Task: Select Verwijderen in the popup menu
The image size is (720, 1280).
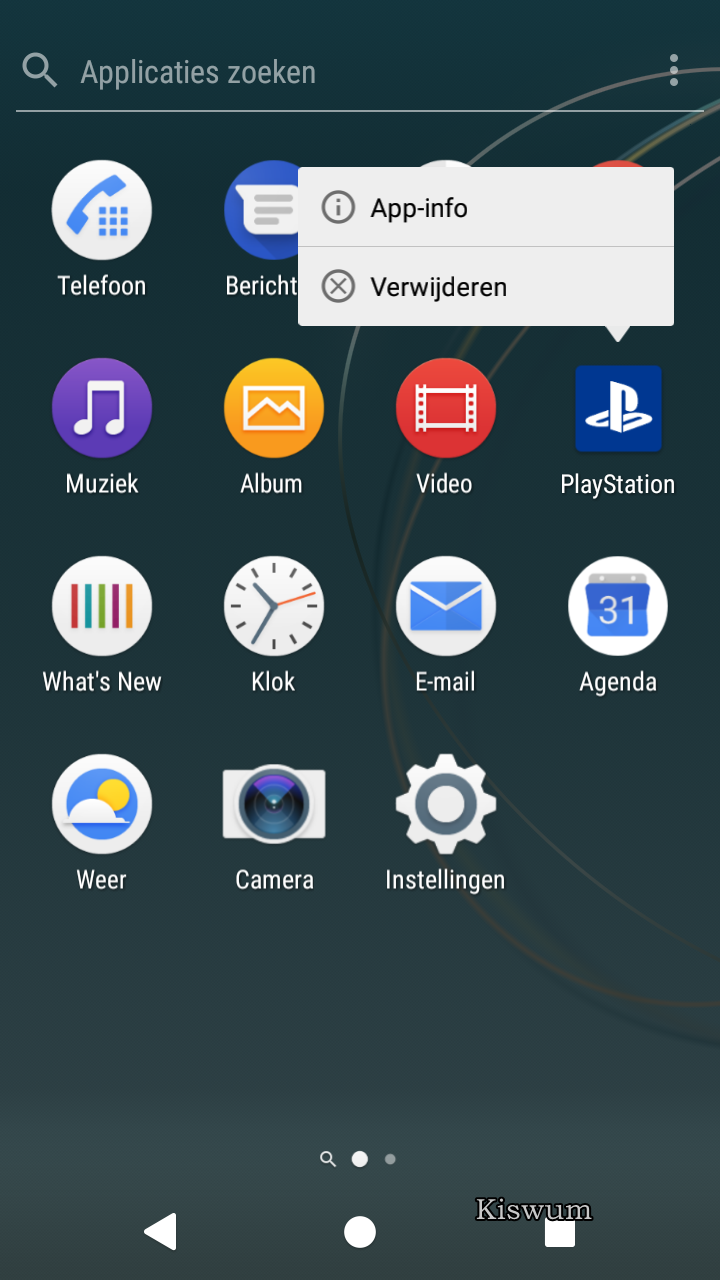Action: point(486,287)
